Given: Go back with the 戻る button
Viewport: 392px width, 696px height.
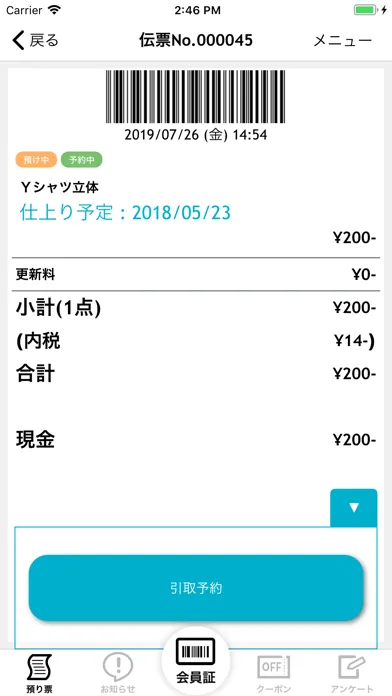Looking at the screenshot, I should [x=35, y=40].
